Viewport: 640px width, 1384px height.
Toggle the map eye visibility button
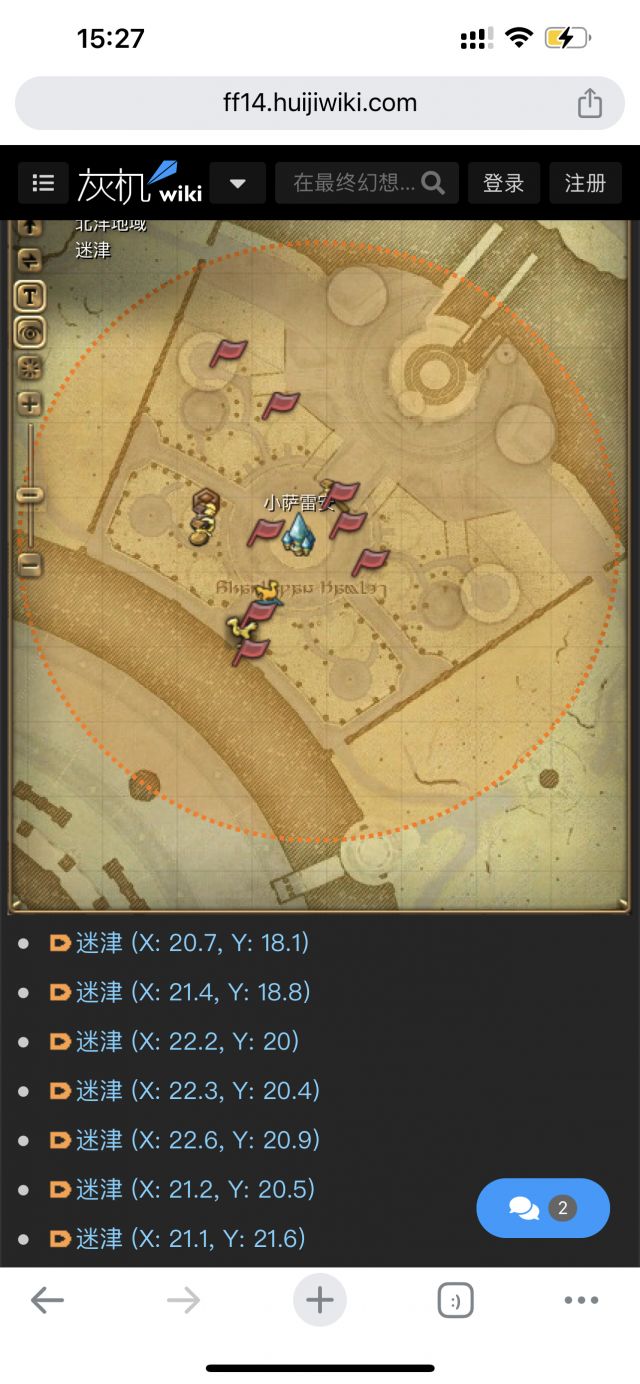(30, 332)
